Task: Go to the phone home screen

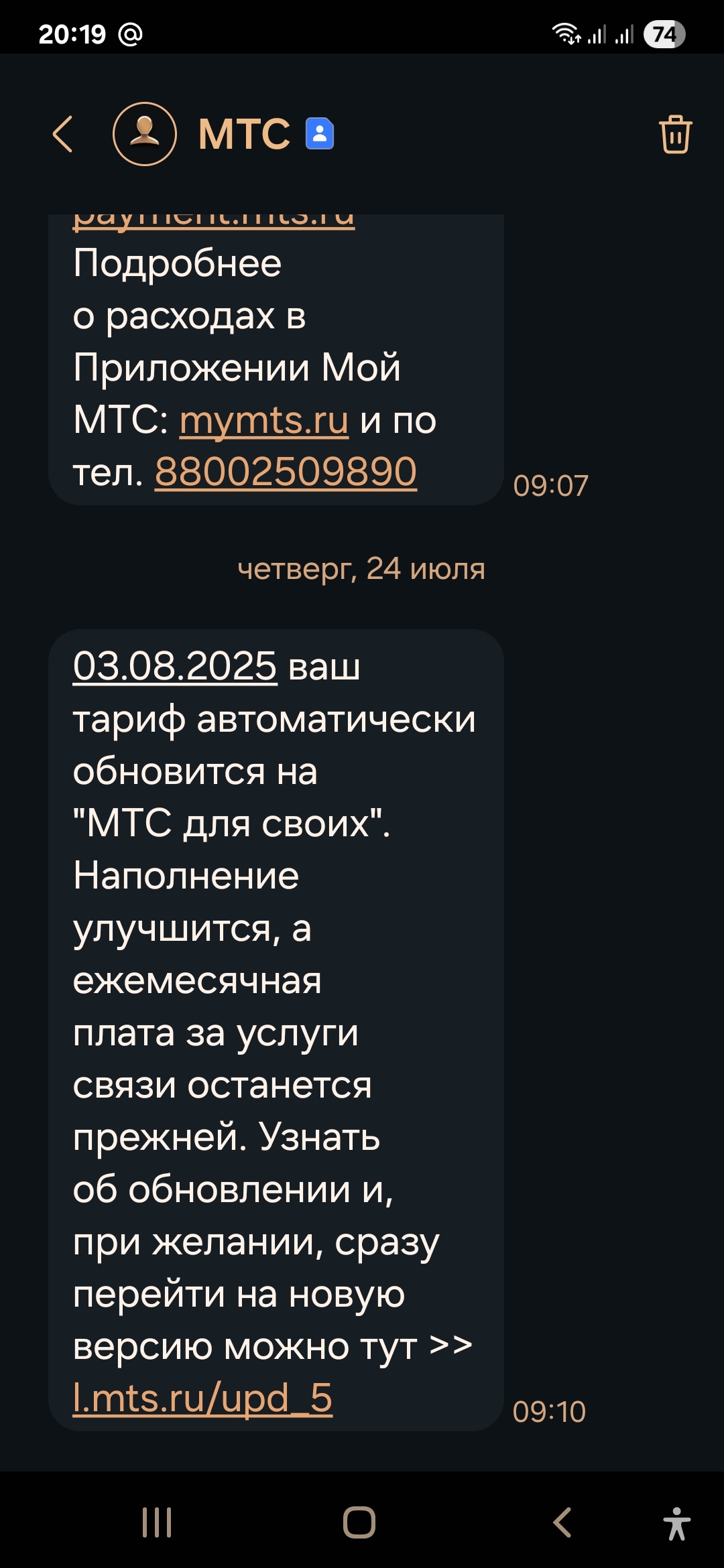Action: point(359,1522)
